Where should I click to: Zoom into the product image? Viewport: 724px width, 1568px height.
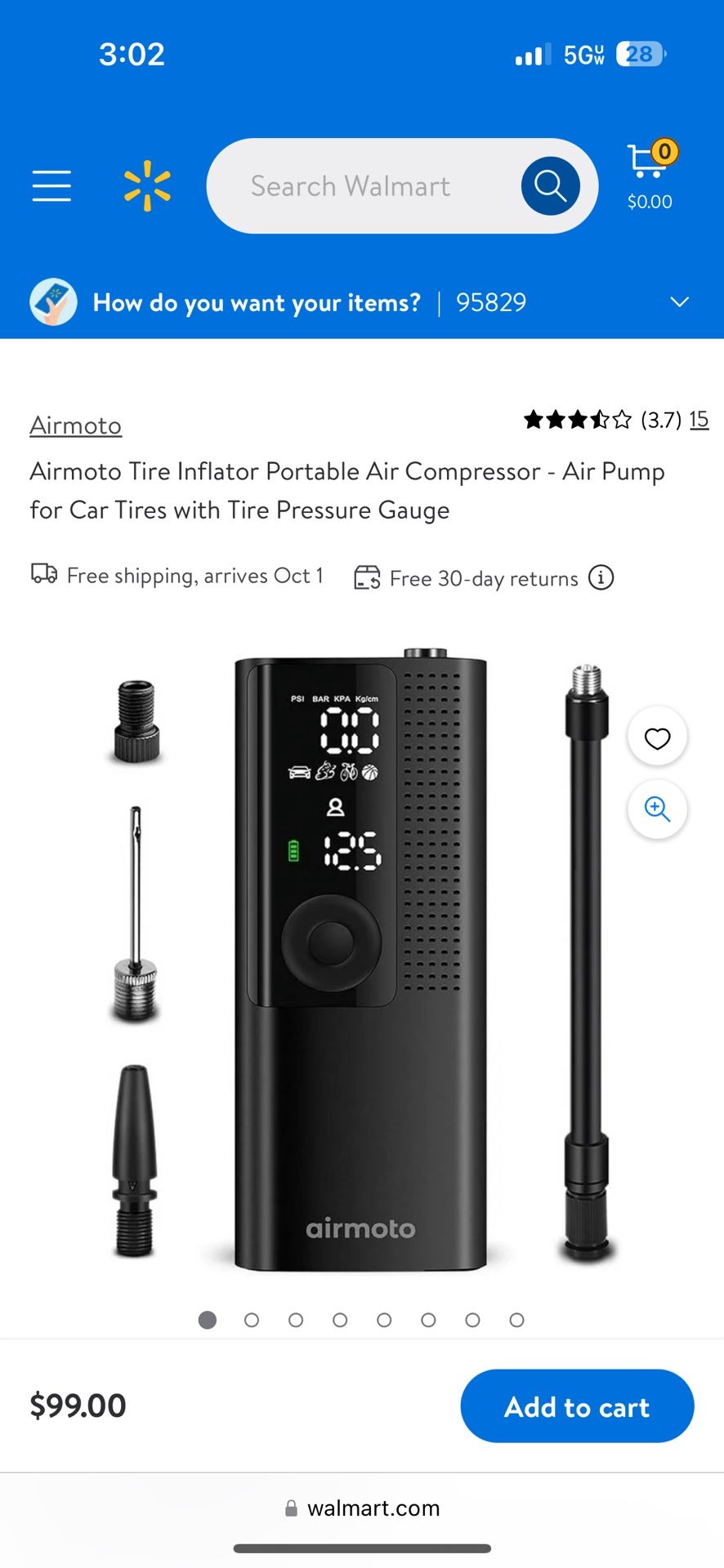pyautogui.click(x=657, y=808)
